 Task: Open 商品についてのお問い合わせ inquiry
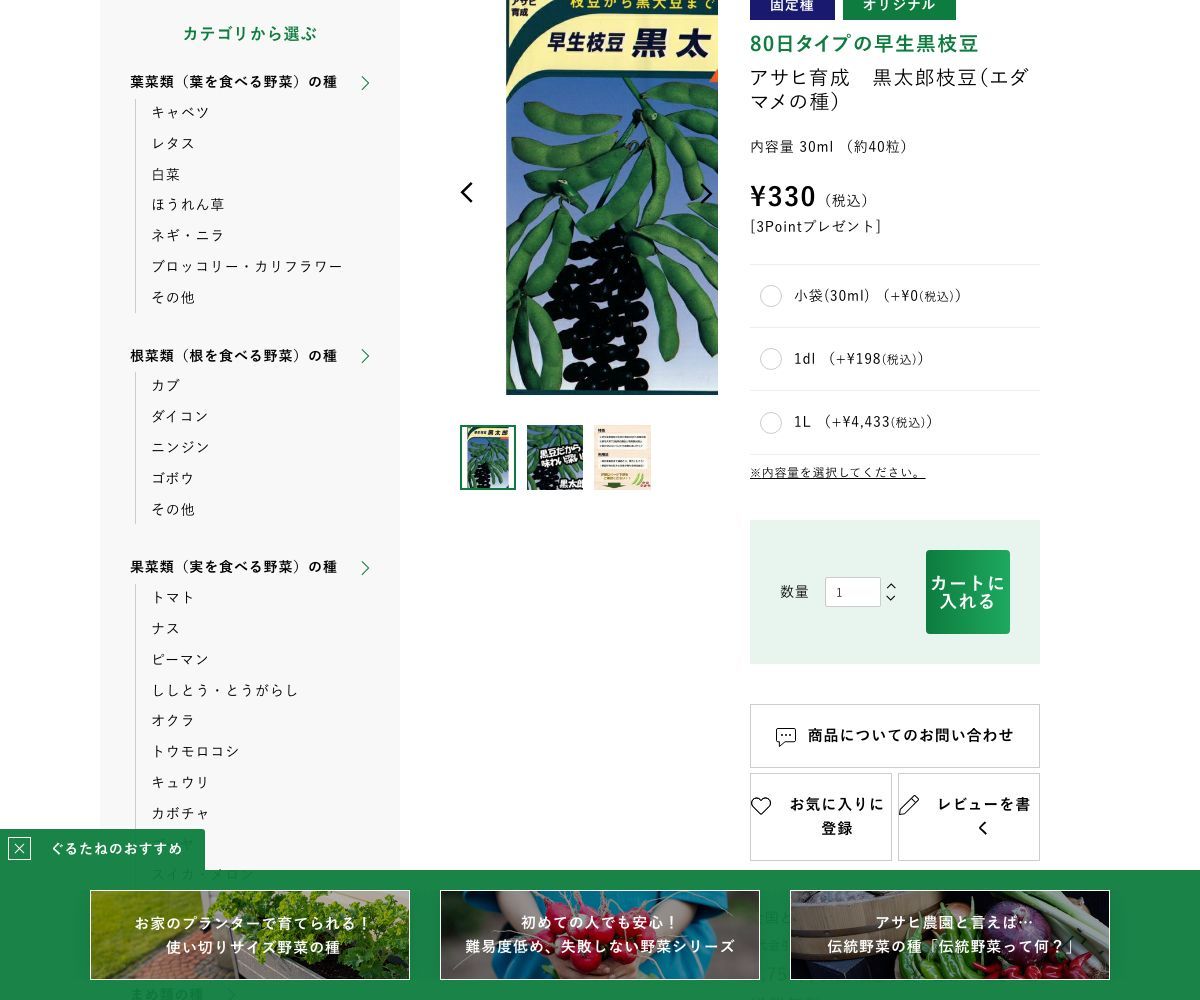point(894,736)
